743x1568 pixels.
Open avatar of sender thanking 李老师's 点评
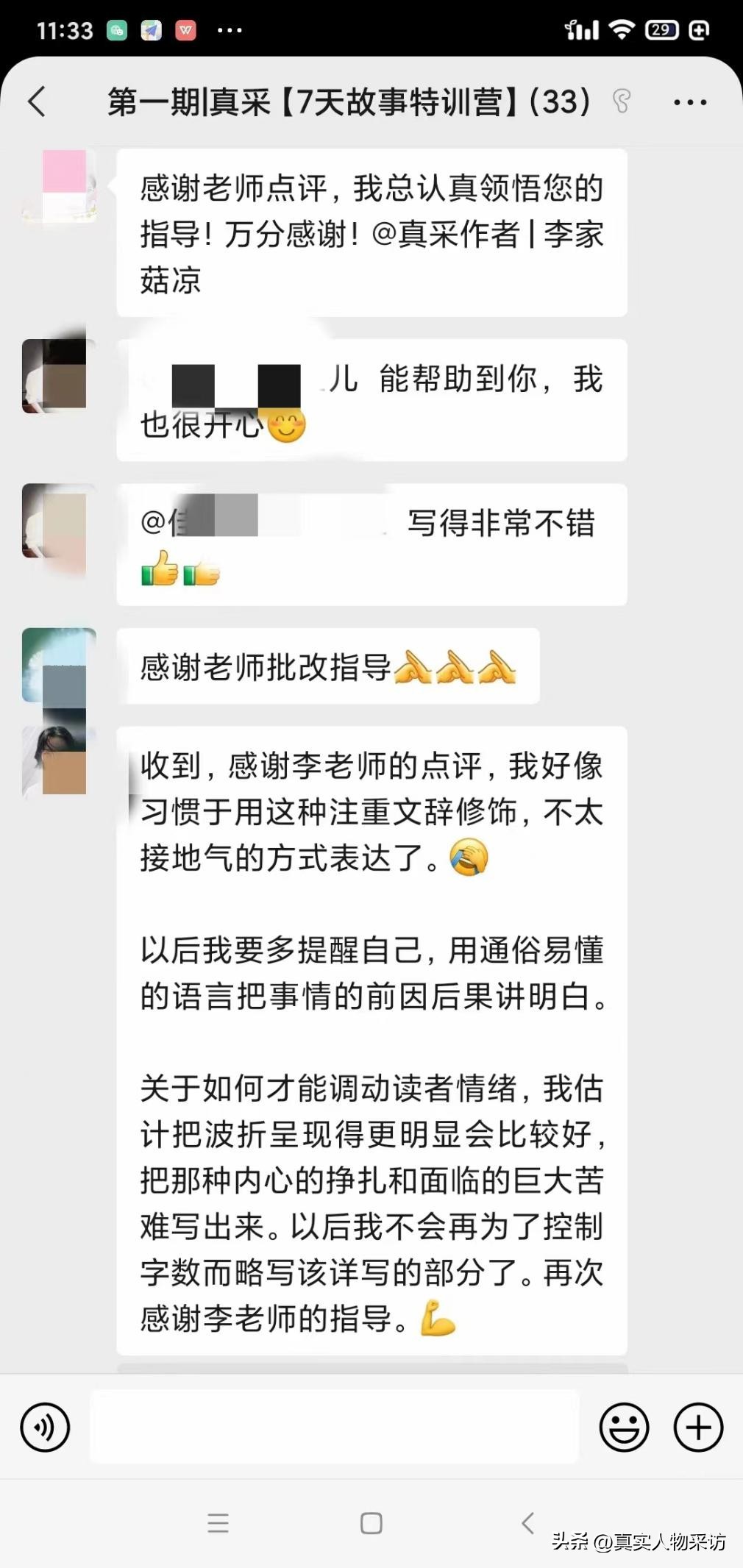coord(59,762)
